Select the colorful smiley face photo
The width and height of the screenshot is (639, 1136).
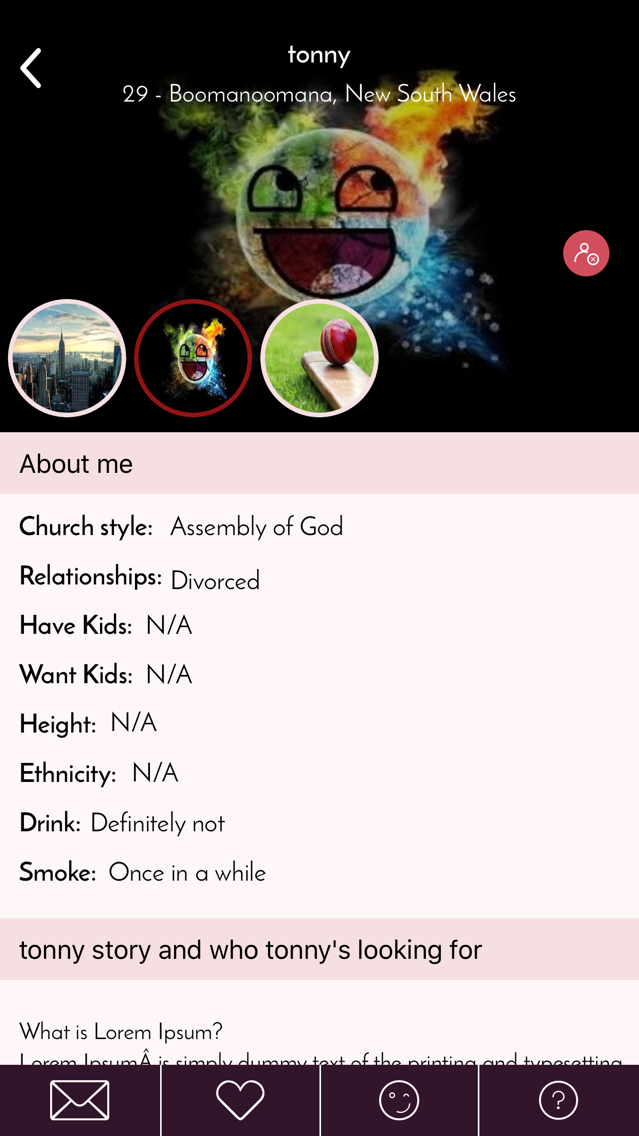193,358
